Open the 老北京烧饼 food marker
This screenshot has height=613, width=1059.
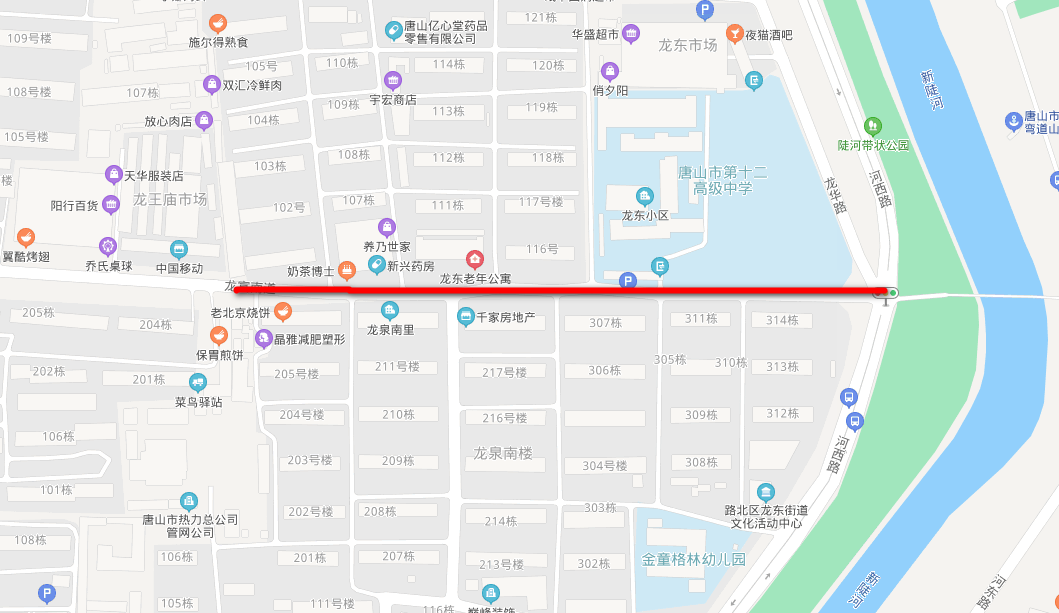[283, 312]
